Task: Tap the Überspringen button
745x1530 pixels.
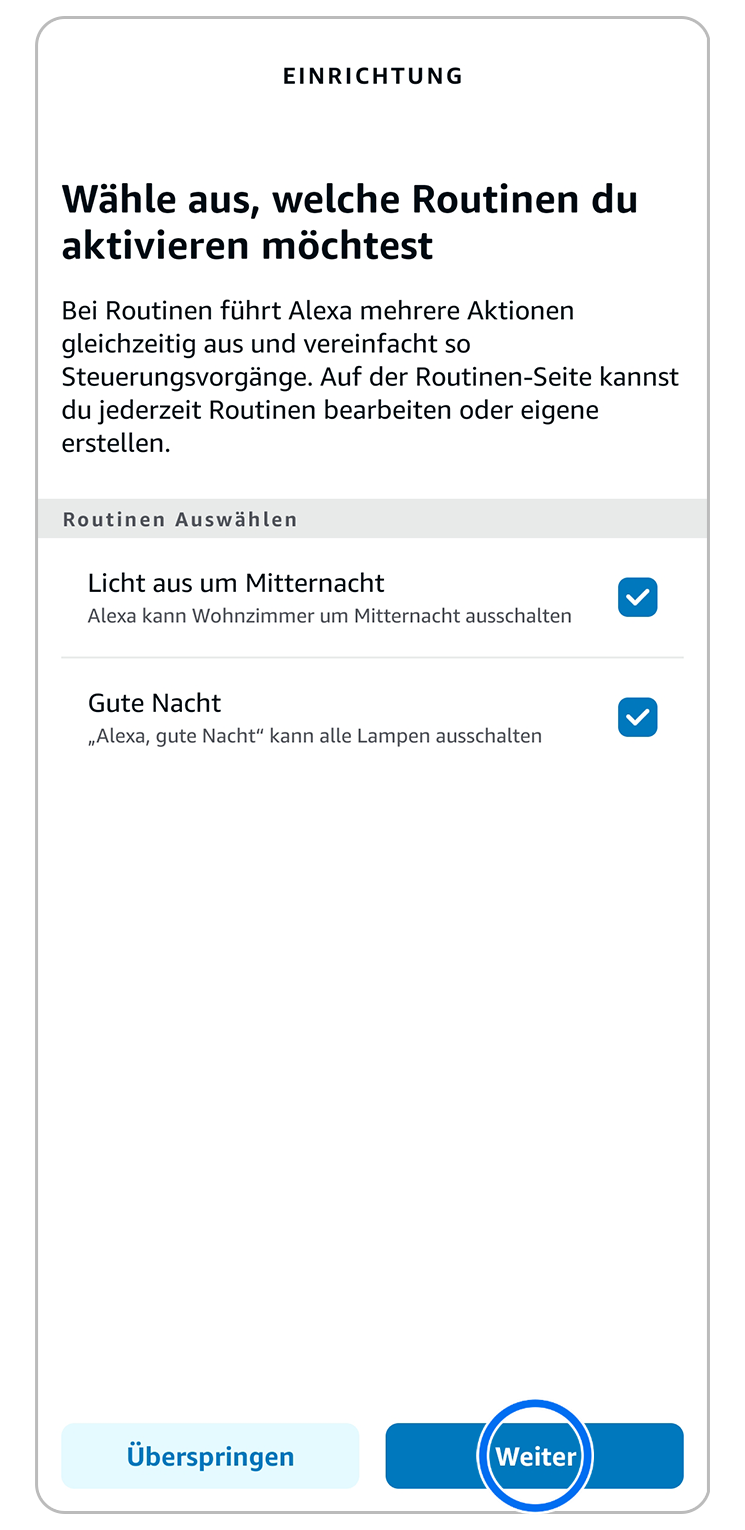Action: tap(210, 1456)
